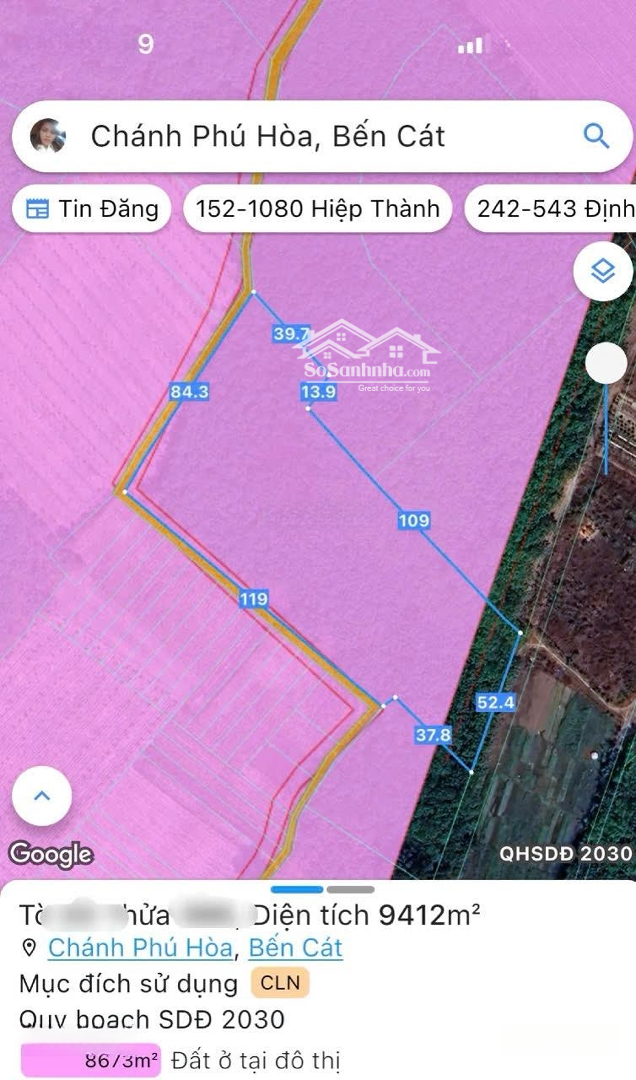Tap the second page indicator dot
Viewport: 636px width, 1080px height.
tap(350, 889)
